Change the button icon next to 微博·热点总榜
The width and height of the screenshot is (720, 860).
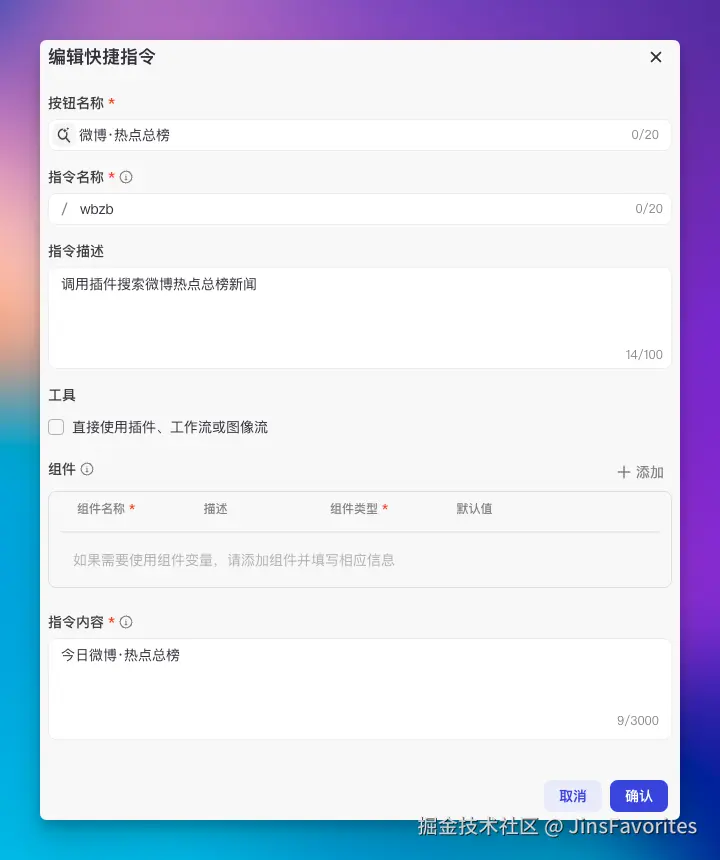point(63,135)
